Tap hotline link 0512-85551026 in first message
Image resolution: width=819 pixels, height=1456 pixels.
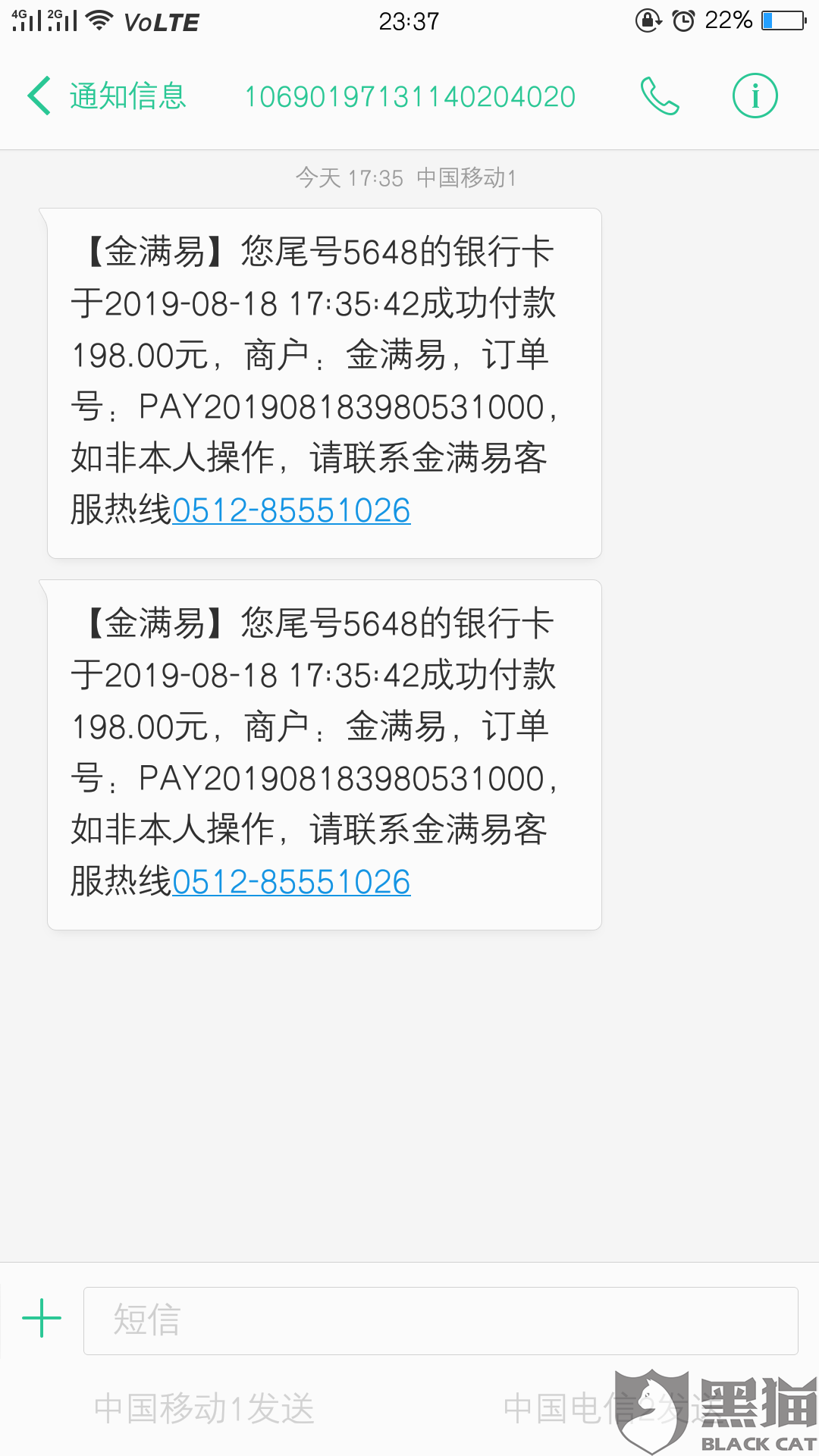[x=292, y=510]
